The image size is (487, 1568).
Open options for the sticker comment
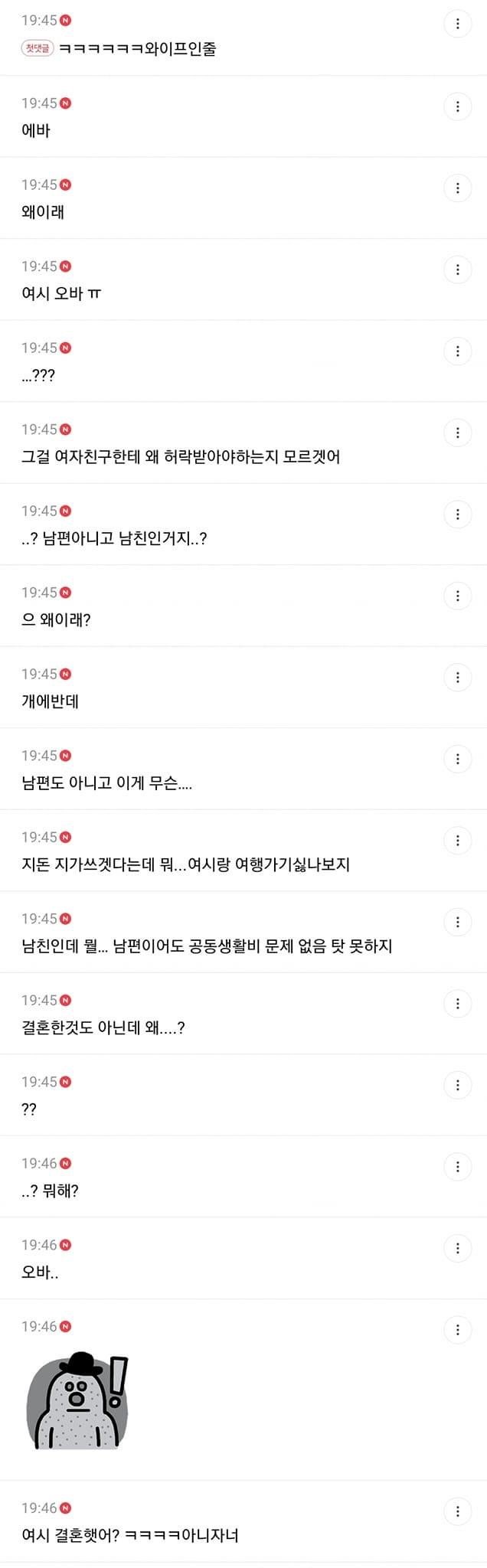[457, 1329]
